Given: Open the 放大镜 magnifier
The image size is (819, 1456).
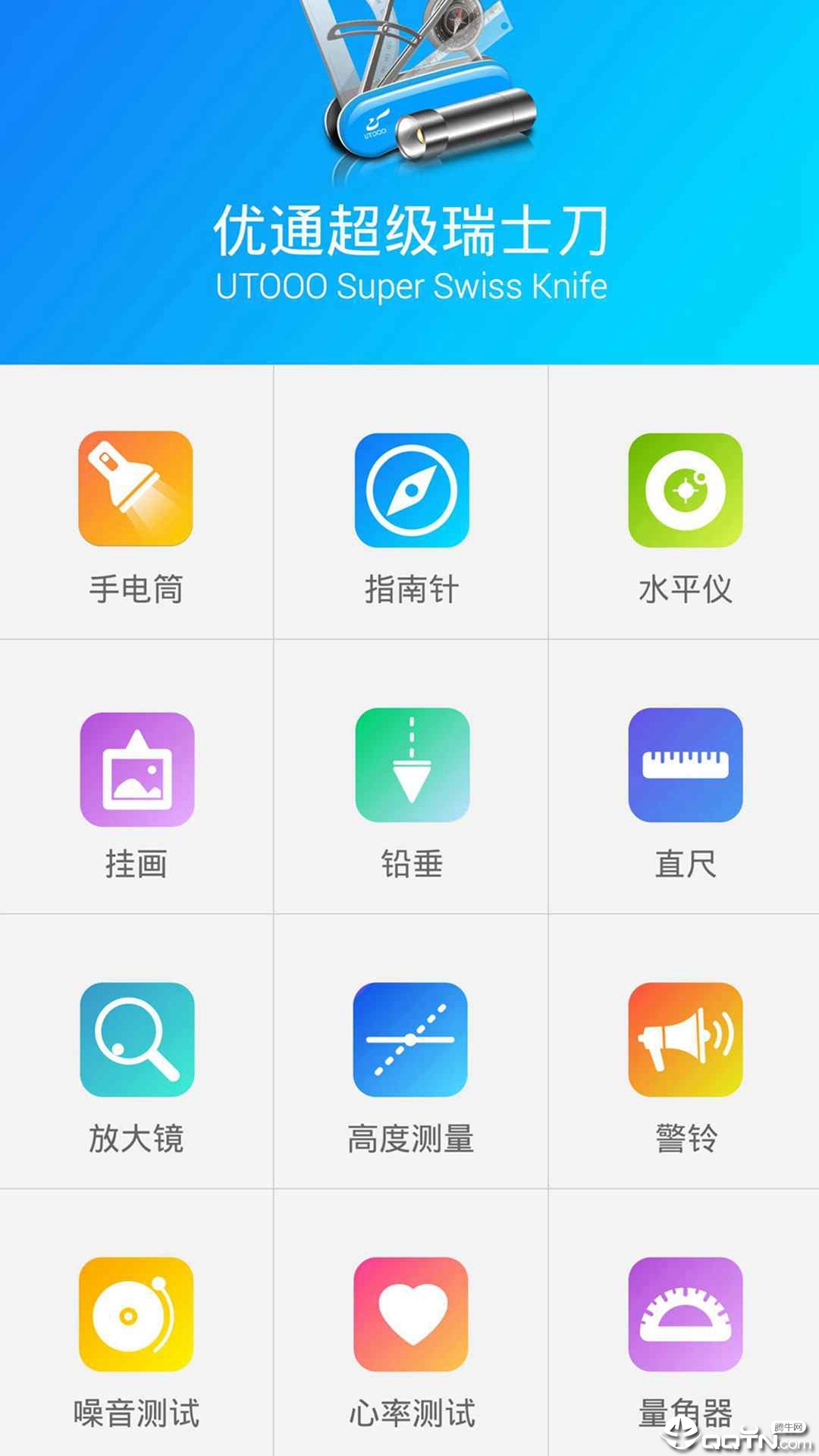Looking at the screenshot, I should 136,1040.
